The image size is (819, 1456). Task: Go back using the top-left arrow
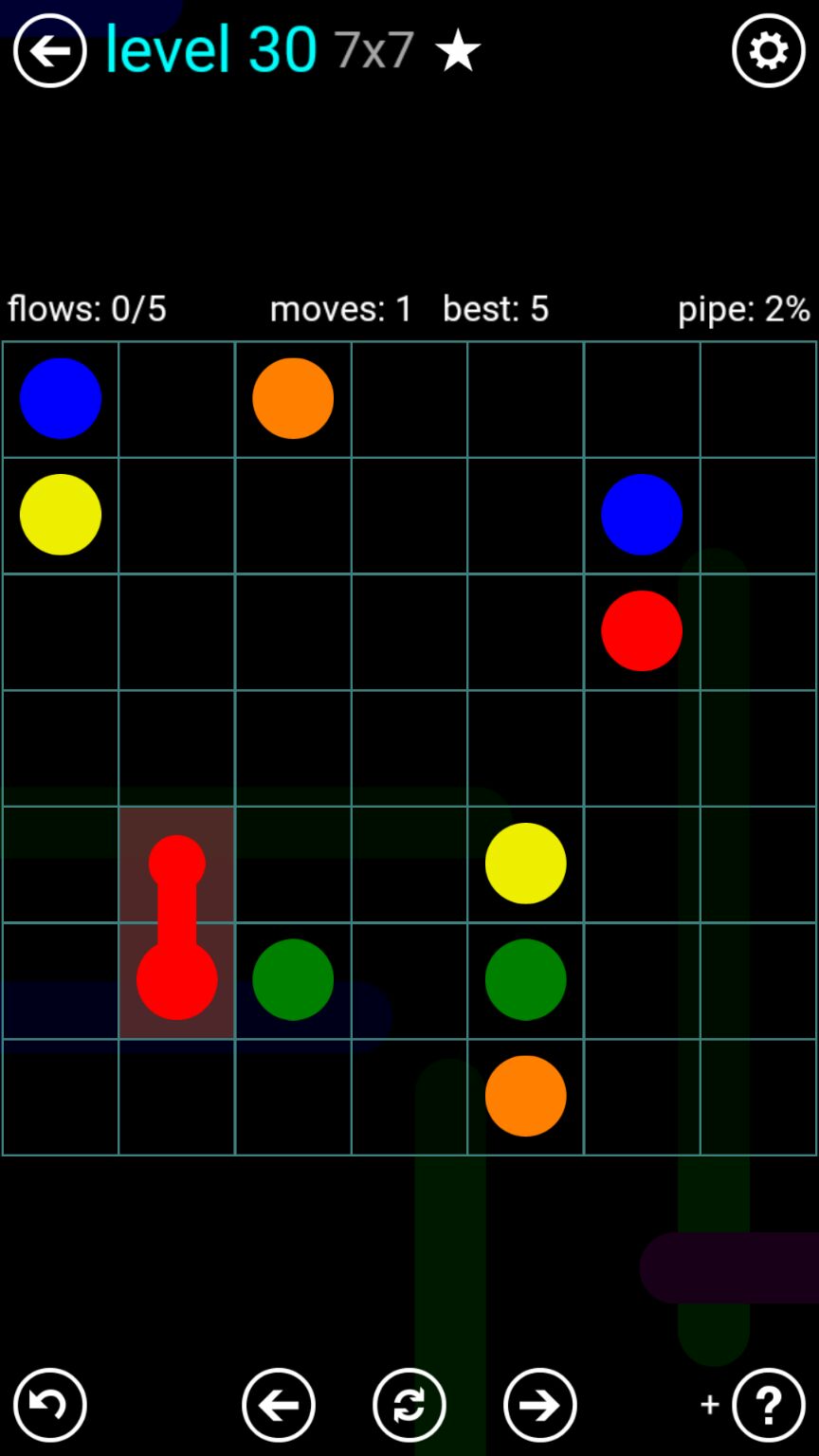[49, 51]
